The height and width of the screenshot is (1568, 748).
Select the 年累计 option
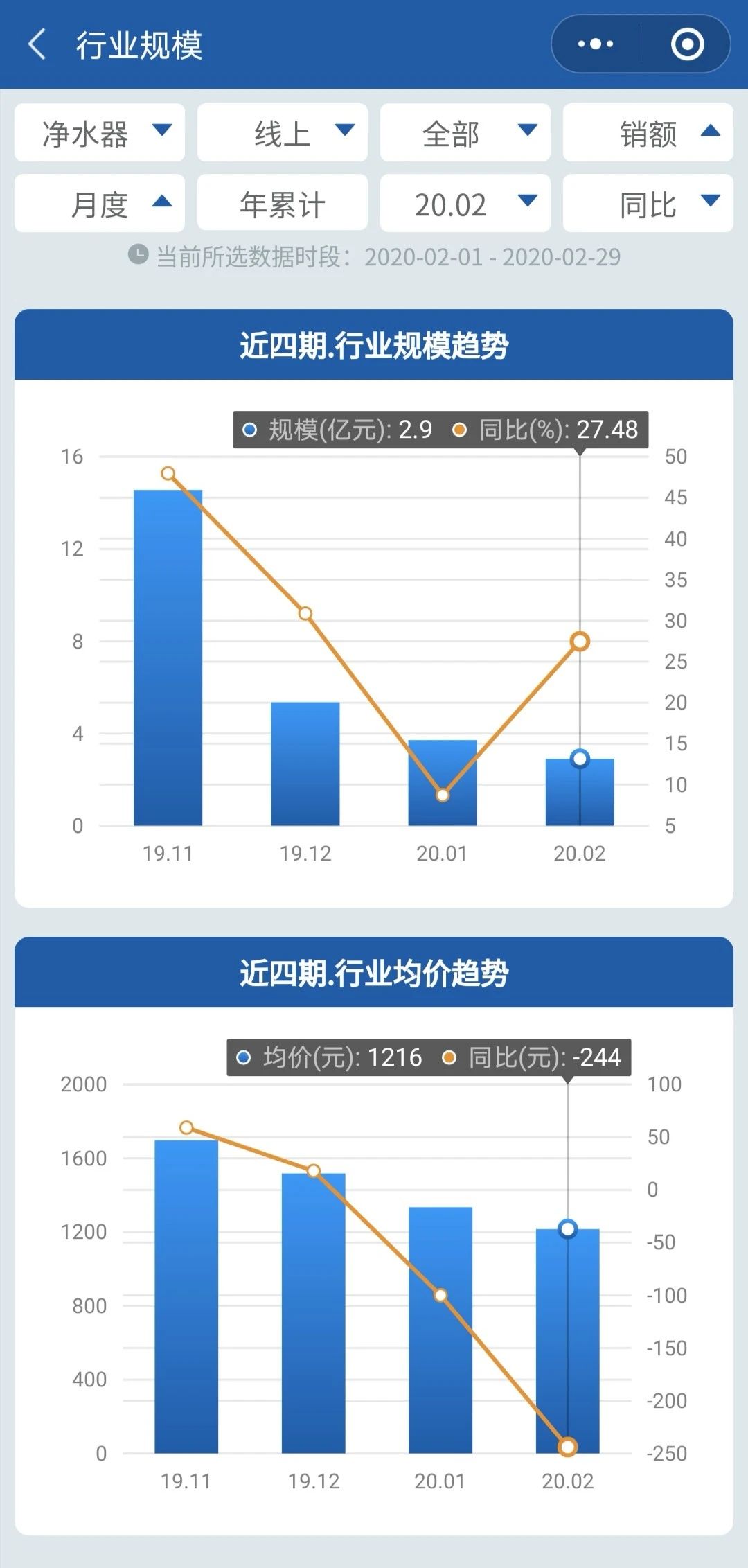pyautogui.click(x=283, y=204)
